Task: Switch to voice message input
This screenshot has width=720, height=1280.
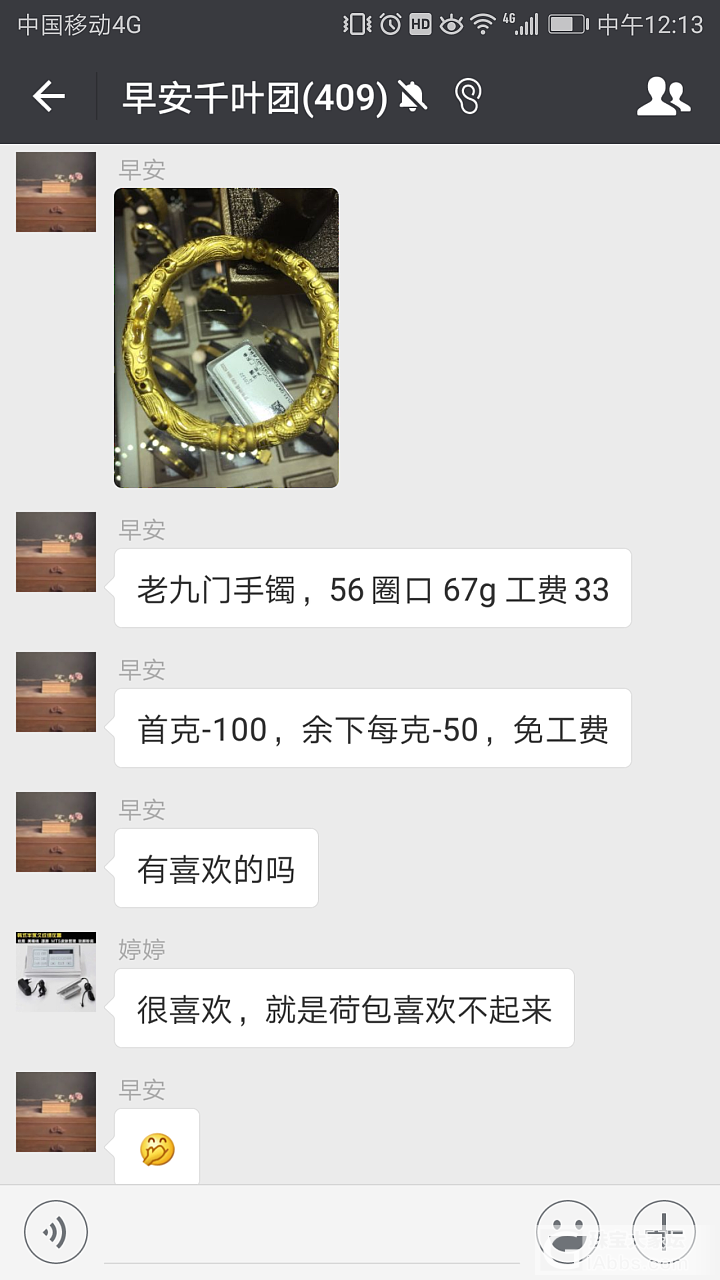Action: pyautogui.click(x=56, y=1232)
